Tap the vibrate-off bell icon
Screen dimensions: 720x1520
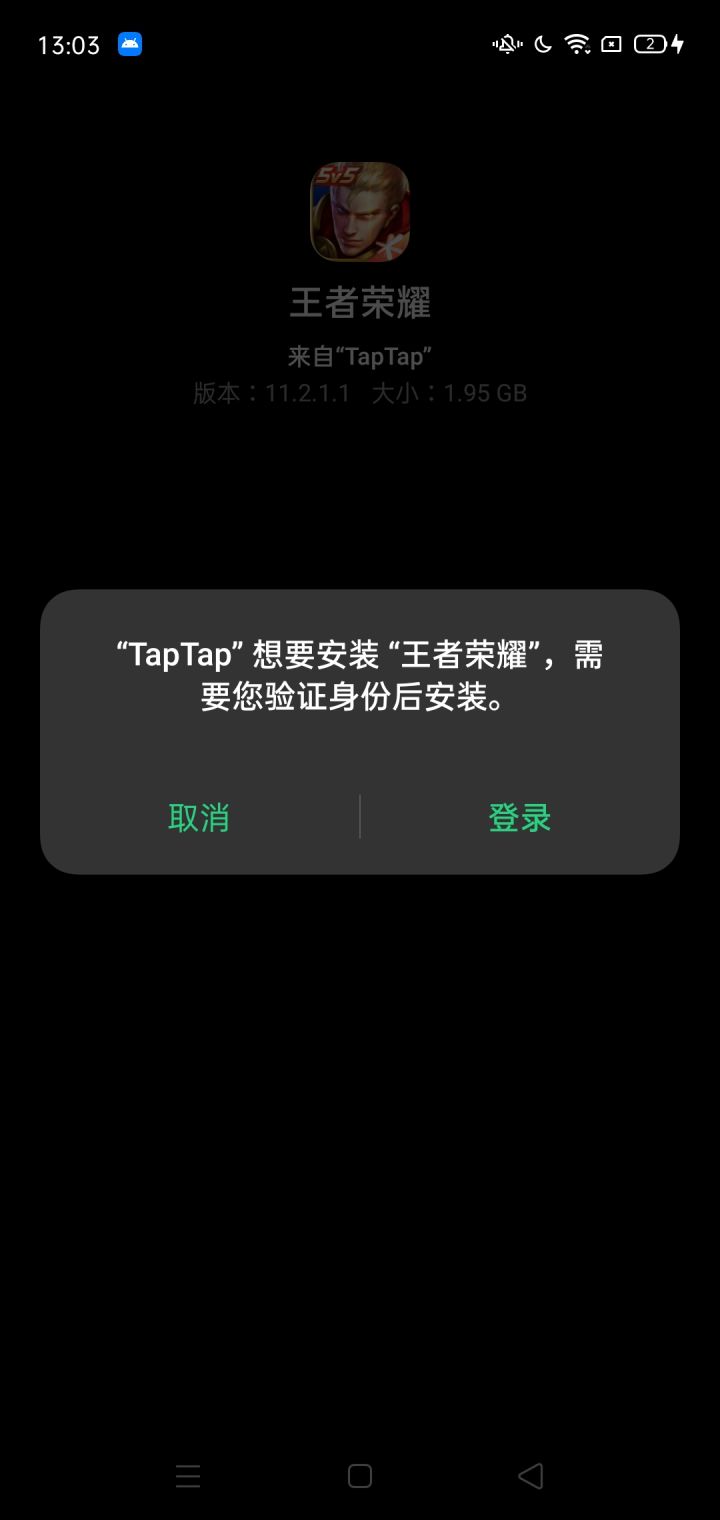[x=507, y=44]
